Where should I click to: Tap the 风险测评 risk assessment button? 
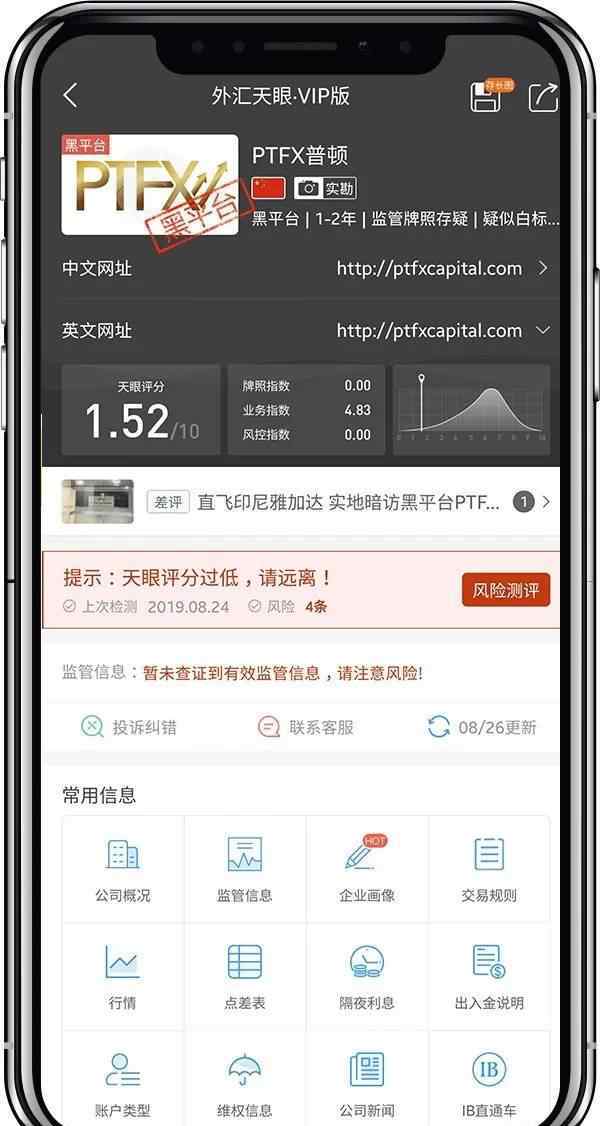click(x=506, y=590)
